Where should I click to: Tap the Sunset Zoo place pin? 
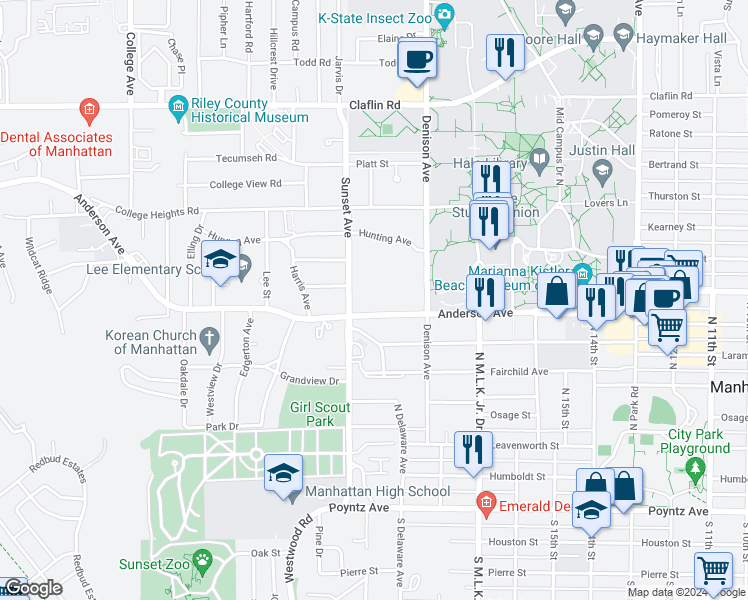(x=205, y=560)
